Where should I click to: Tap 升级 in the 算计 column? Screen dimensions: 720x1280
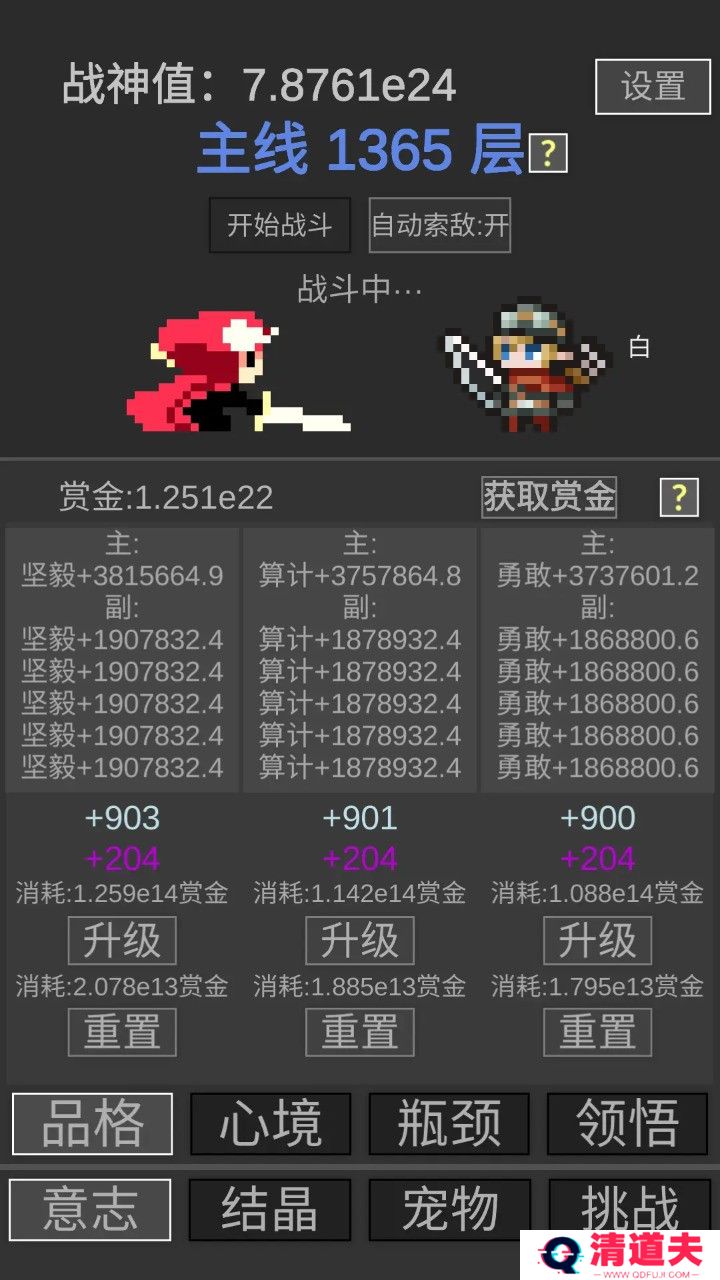tap(360, 940)
